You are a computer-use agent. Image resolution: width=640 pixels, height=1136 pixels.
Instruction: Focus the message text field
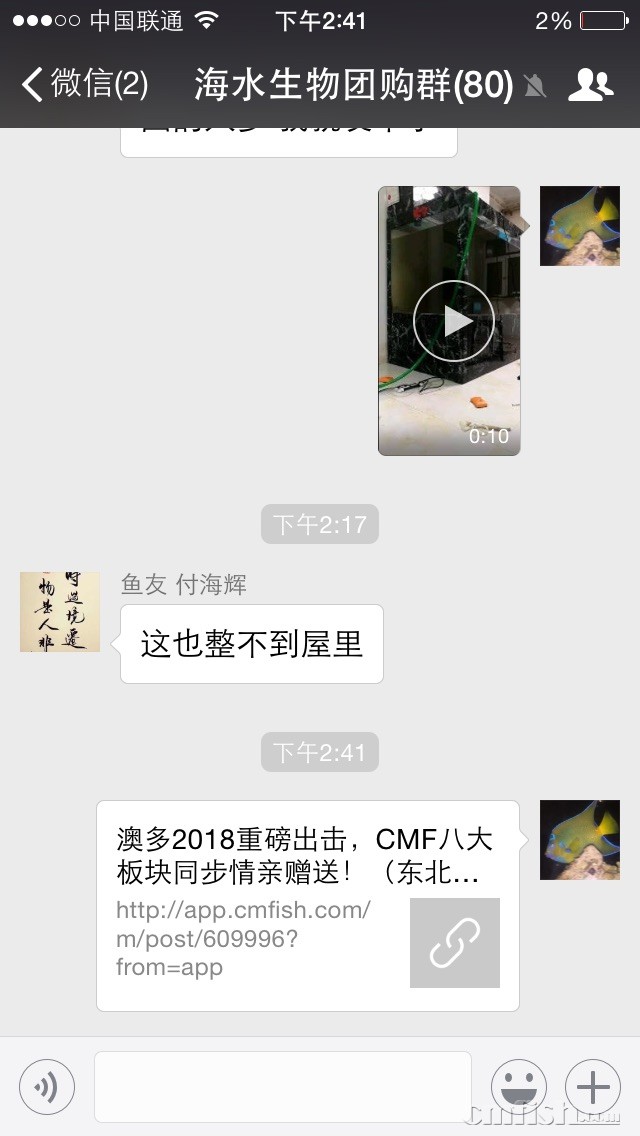[283, 1086]
